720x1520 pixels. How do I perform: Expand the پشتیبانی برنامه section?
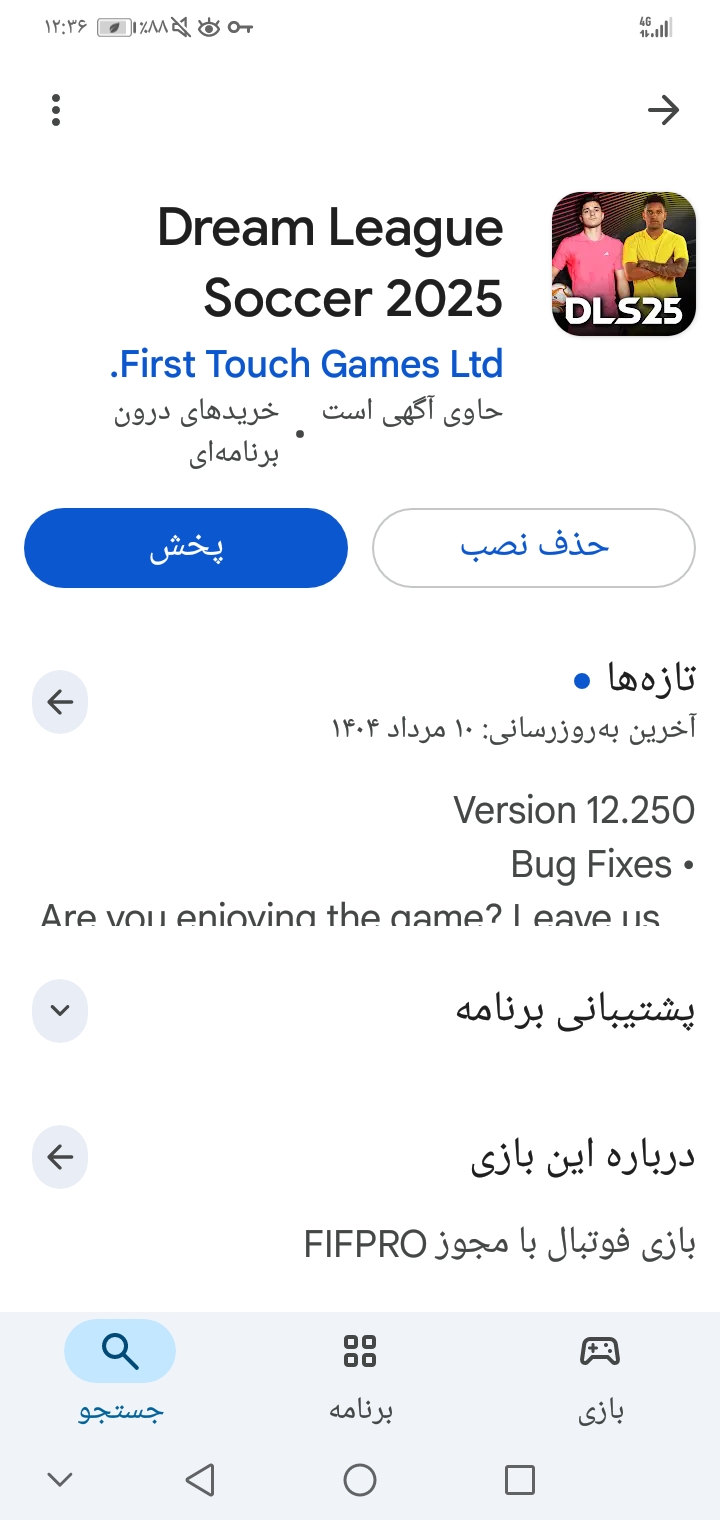point(60,1010)
